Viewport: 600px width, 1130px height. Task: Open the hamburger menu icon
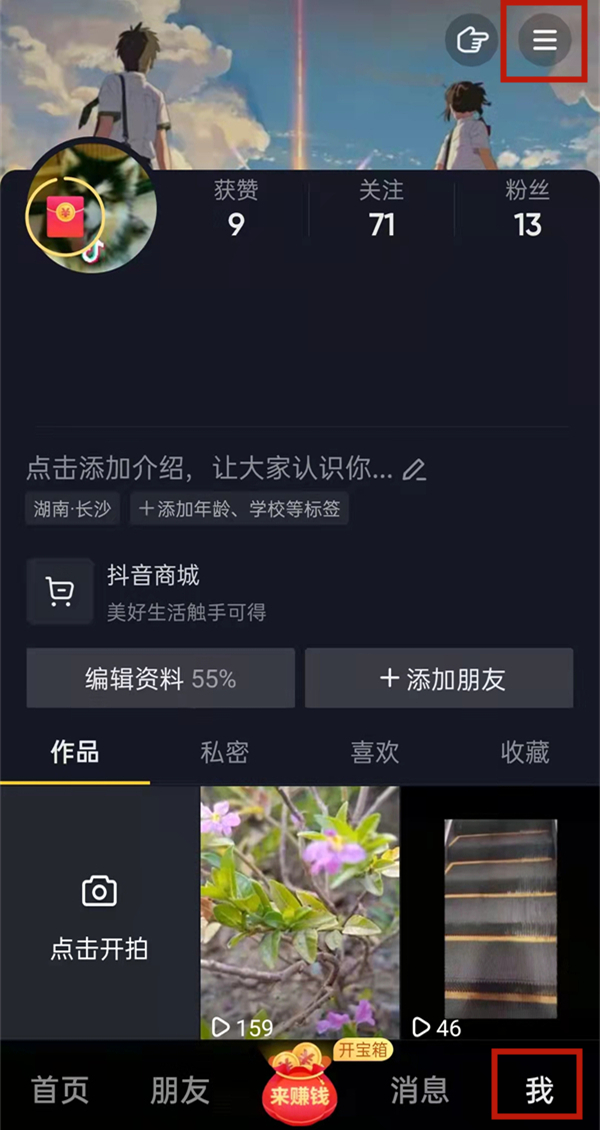544,40
